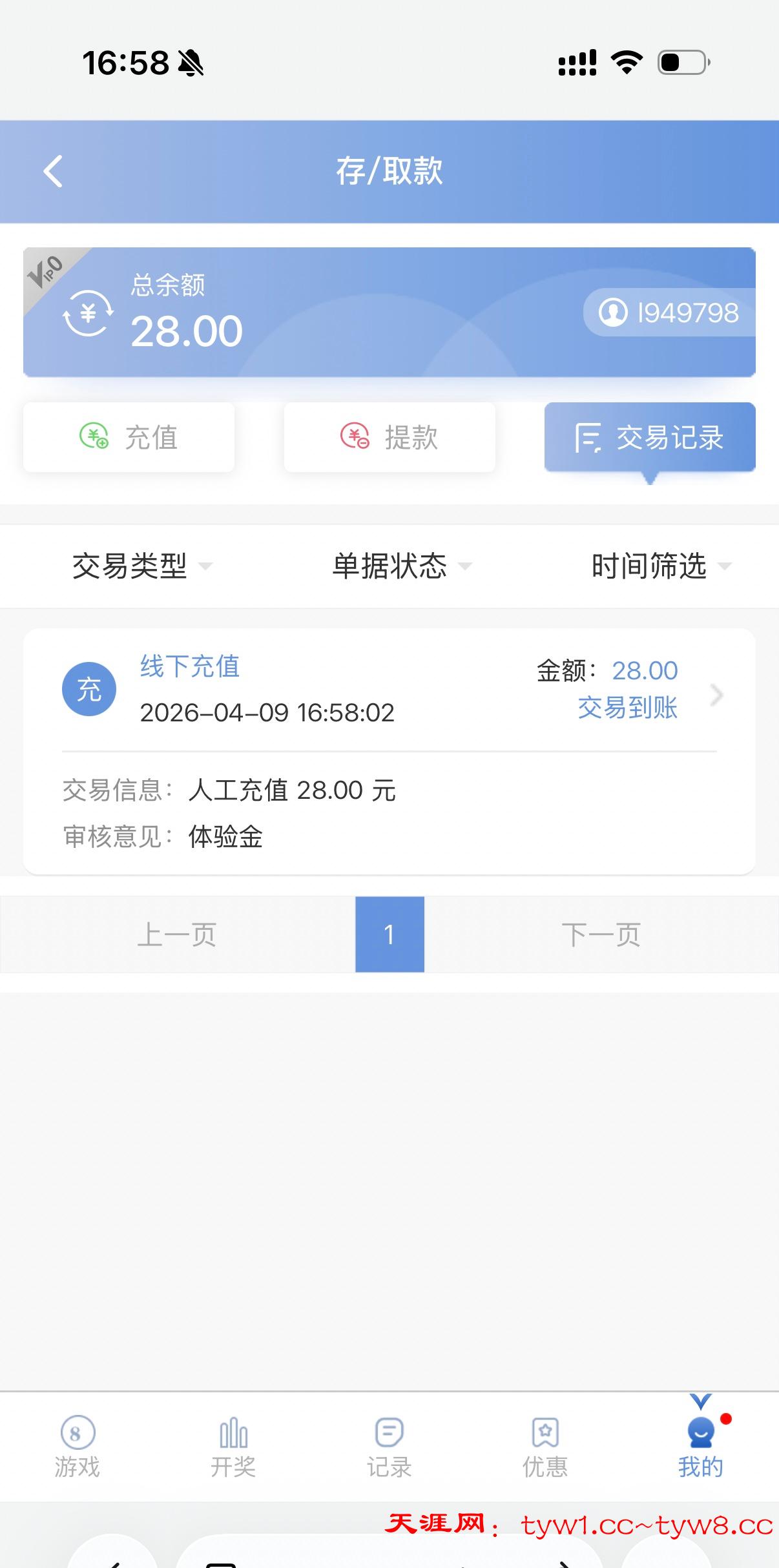Open the 充值 deposit option
This screenshot has height=1568, width=779.
pos(129,437)
